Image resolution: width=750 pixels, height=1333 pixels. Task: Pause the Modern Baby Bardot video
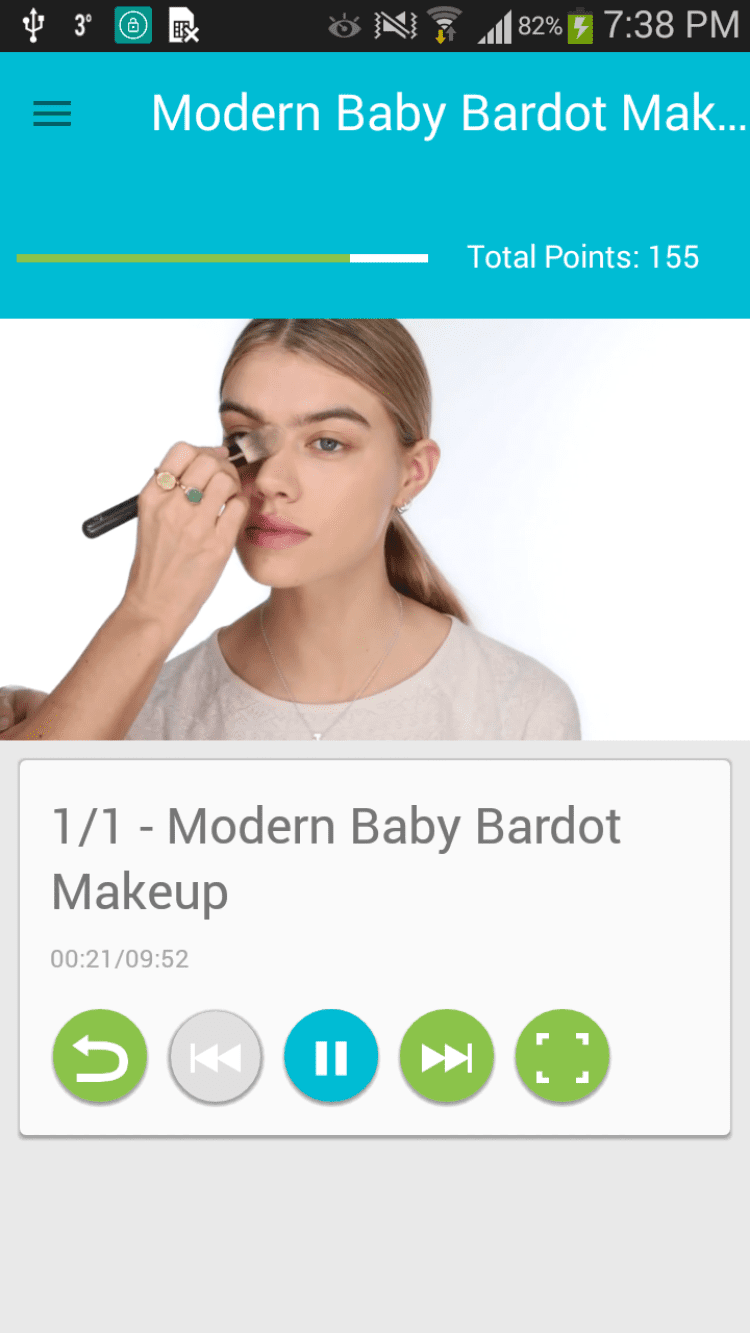331,1057
